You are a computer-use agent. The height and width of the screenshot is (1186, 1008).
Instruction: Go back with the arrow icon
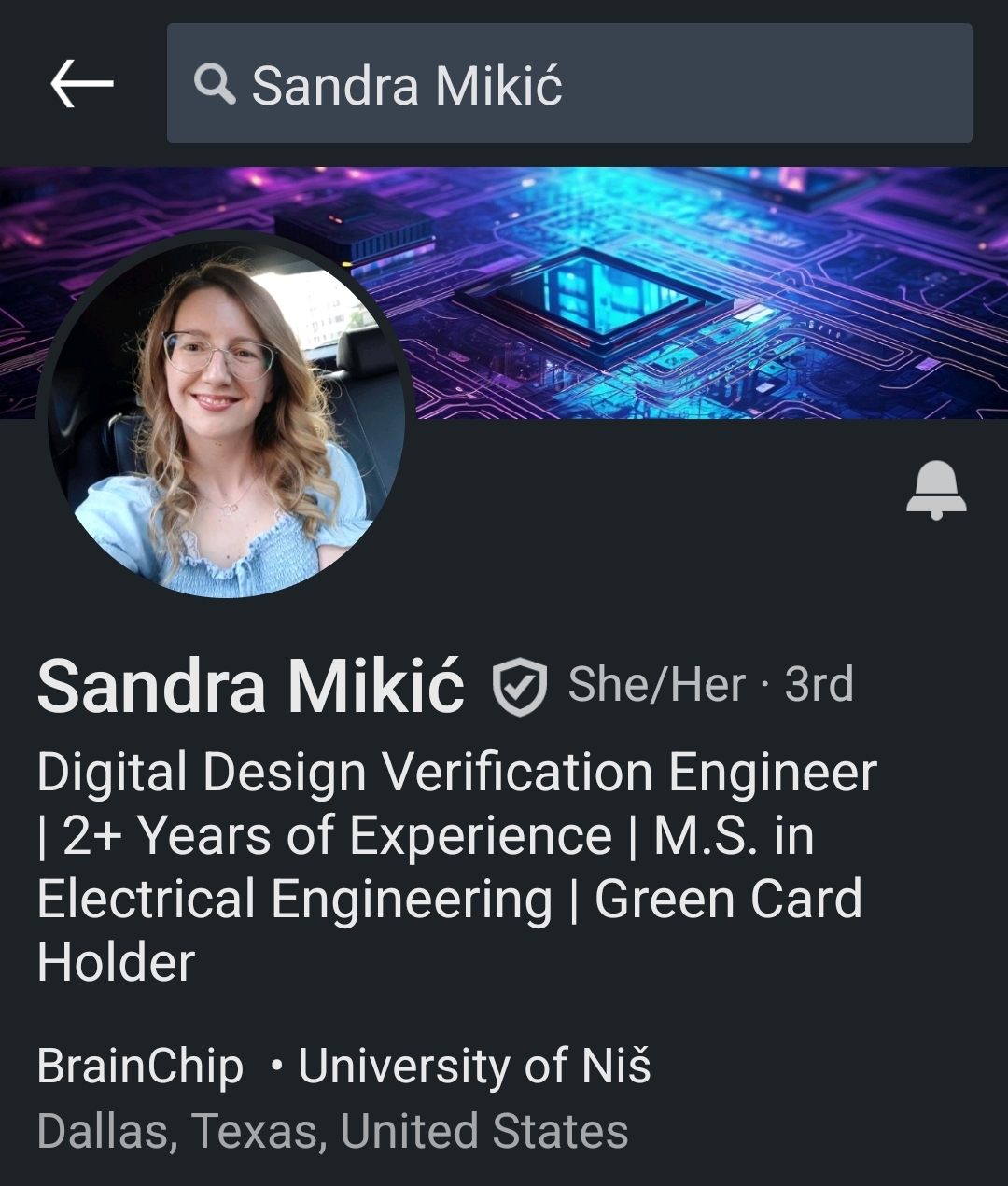(82, 84)
